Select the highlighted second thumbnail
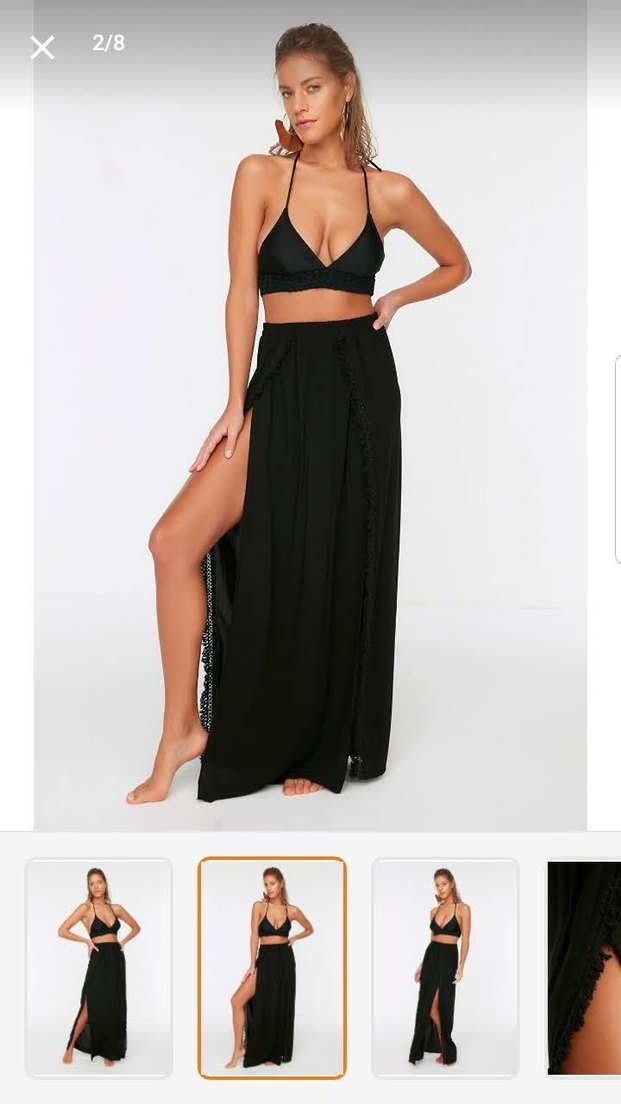This screenshot has width=621, height=1104. point(272,967)
